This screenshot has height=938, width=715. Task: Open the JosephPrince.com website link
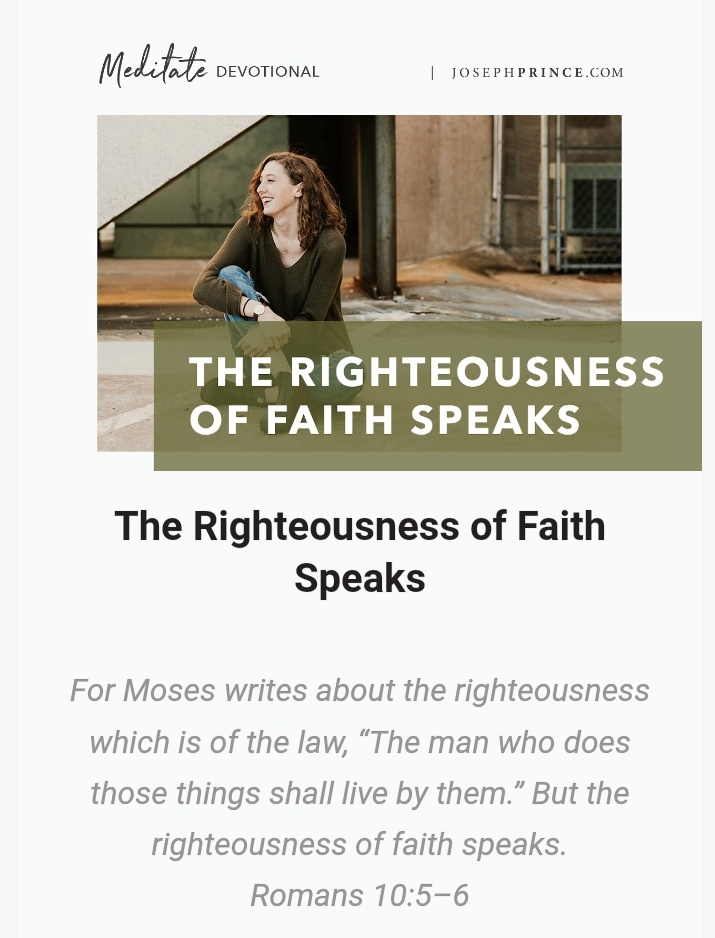pos(537,73)
